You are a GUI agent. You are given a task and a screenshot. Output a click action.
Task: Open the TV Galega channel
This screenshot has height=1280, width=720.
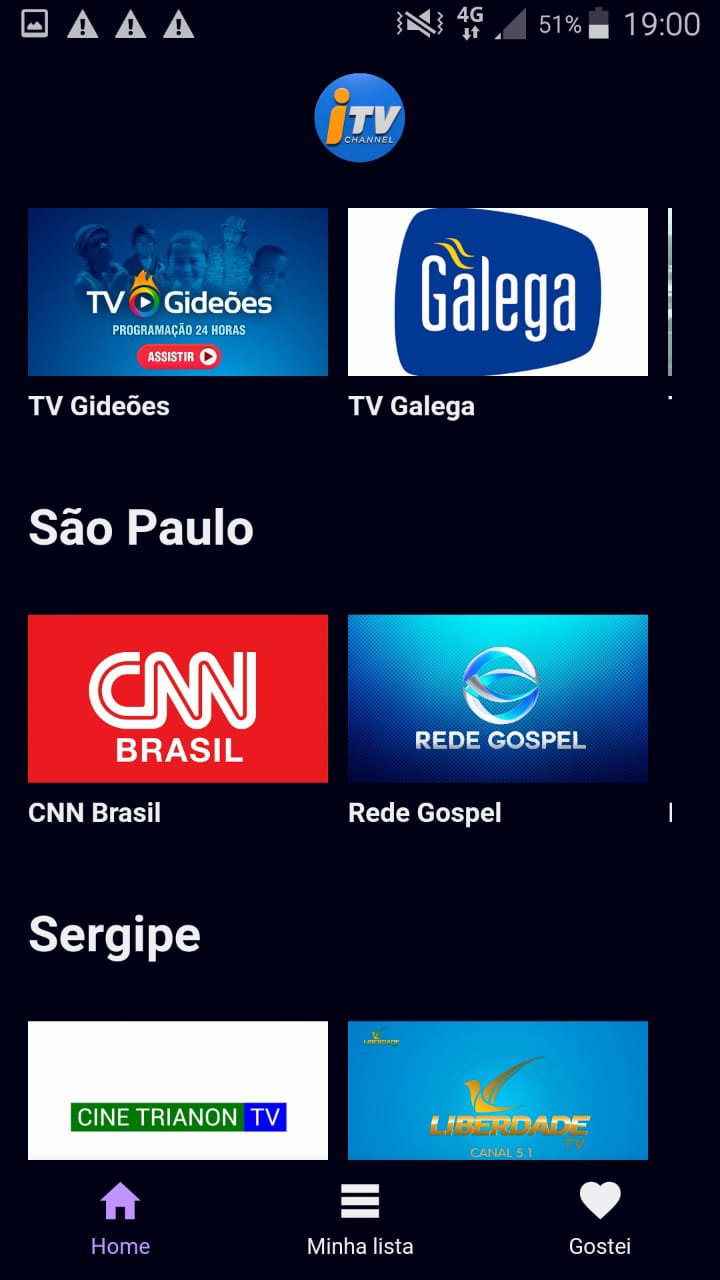point(498,292)
